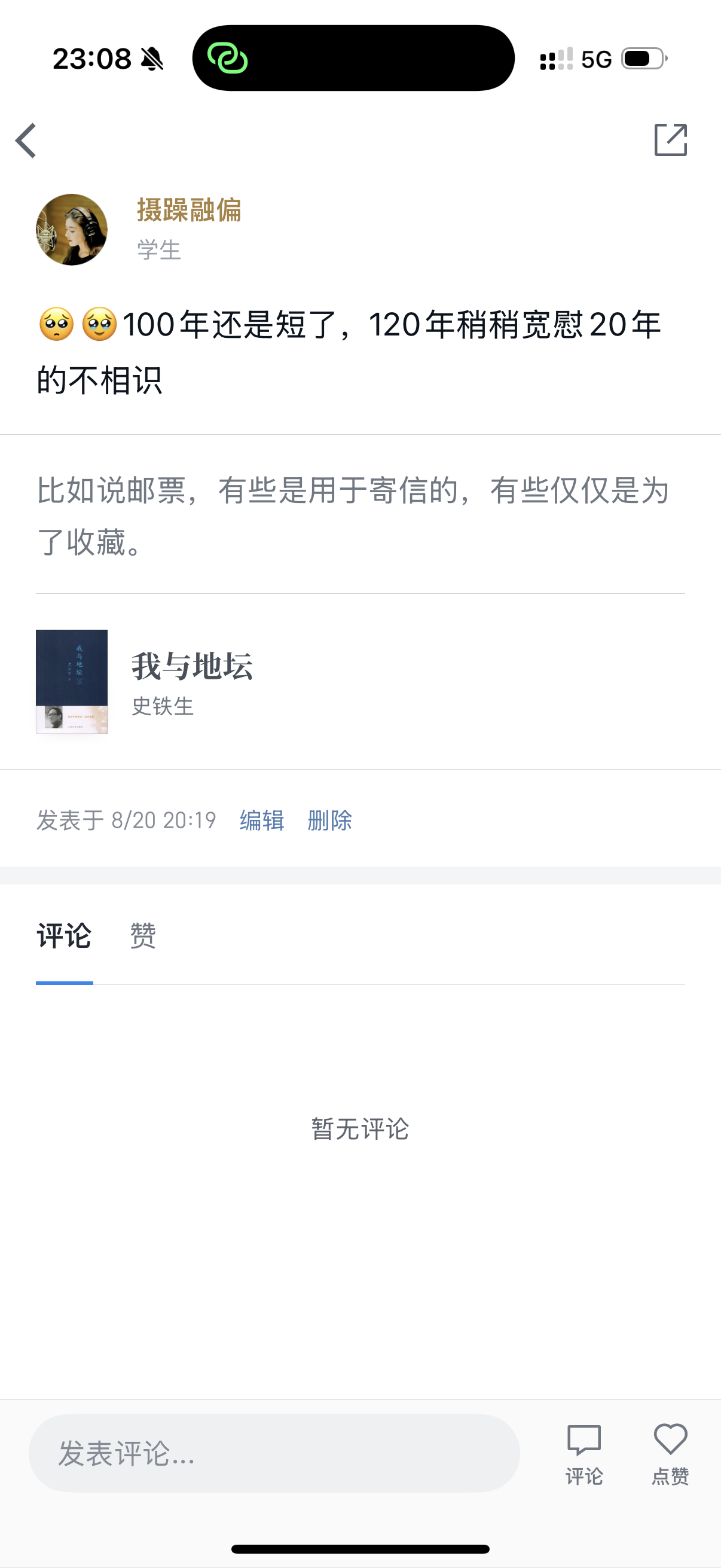Viewport: 721px width, 1568px height.
Task: Tap the 评论 speech-bubble icon
Action: (x=584, y=1454)
